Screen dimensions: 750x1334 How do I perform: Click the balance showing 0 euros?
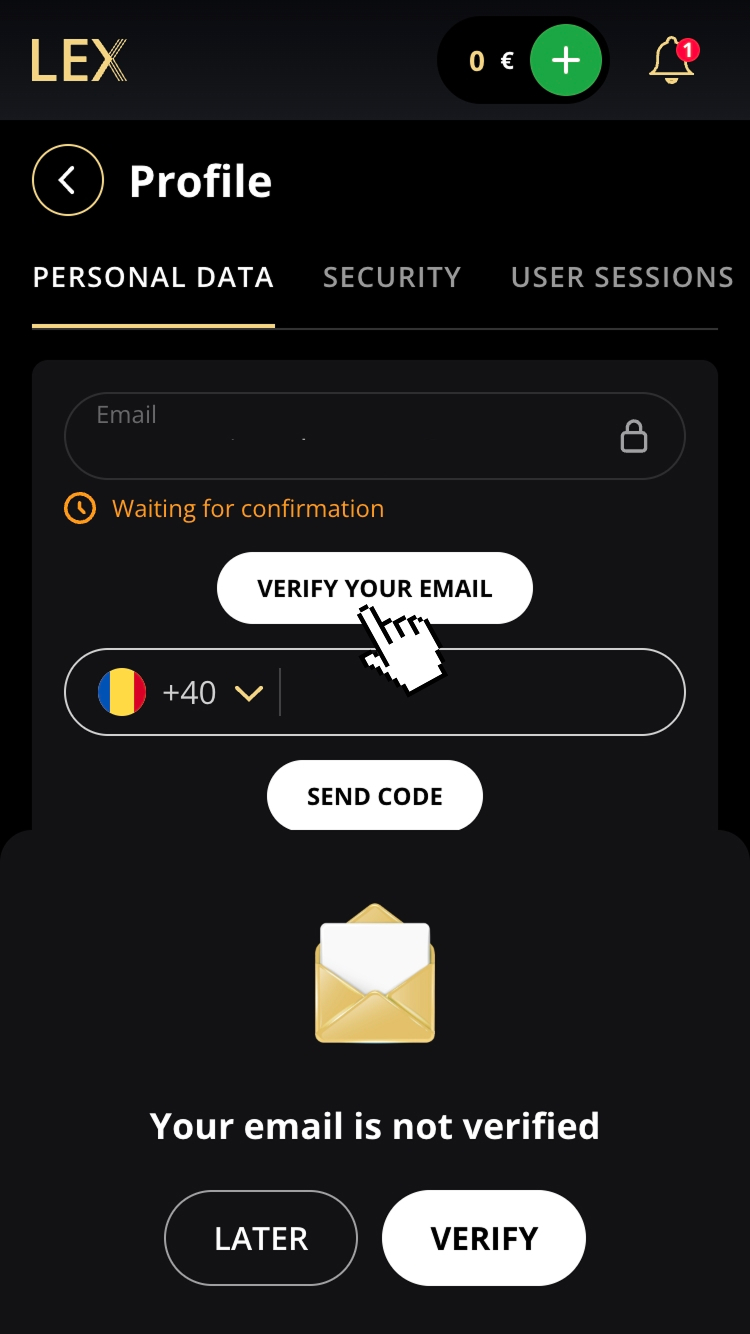[491, 60]
